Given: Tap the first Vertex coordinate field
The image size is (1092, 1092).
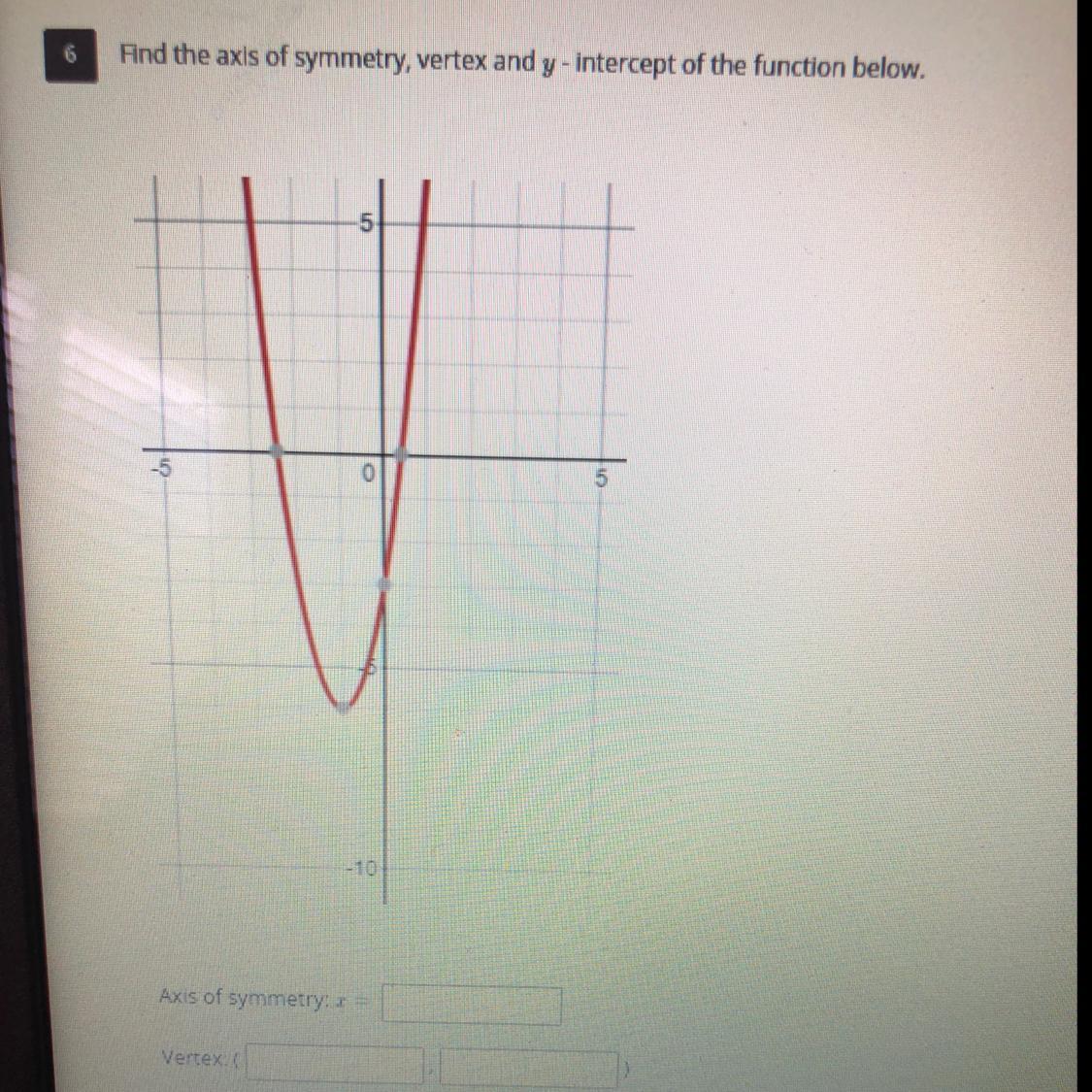Looking at the screenshot, I should pos(336,1064).
